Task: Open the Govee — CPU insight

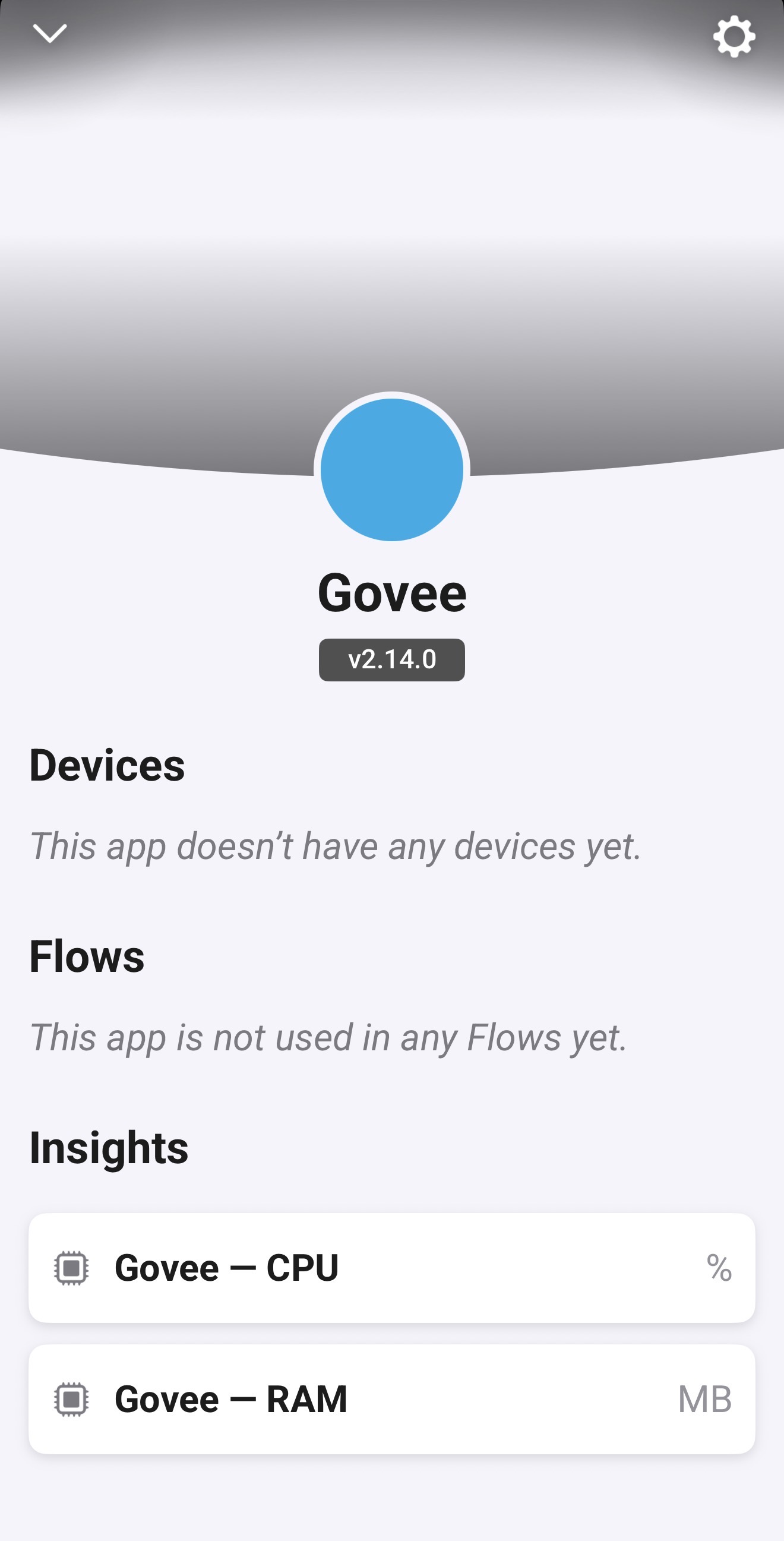Action: (x=391, y=1268)
